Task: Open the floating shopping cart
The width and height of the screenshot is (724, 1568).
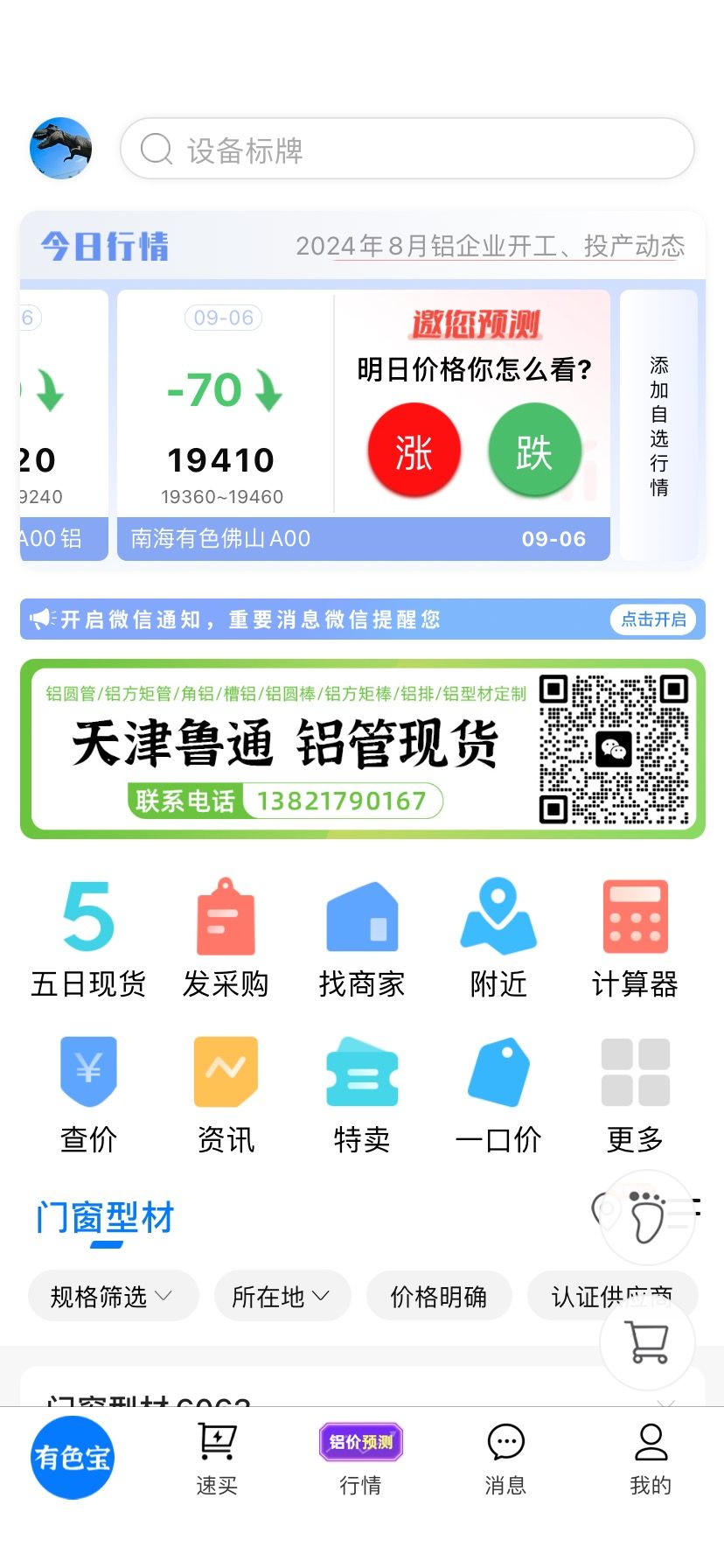Action: click(x=648, y=1342)
